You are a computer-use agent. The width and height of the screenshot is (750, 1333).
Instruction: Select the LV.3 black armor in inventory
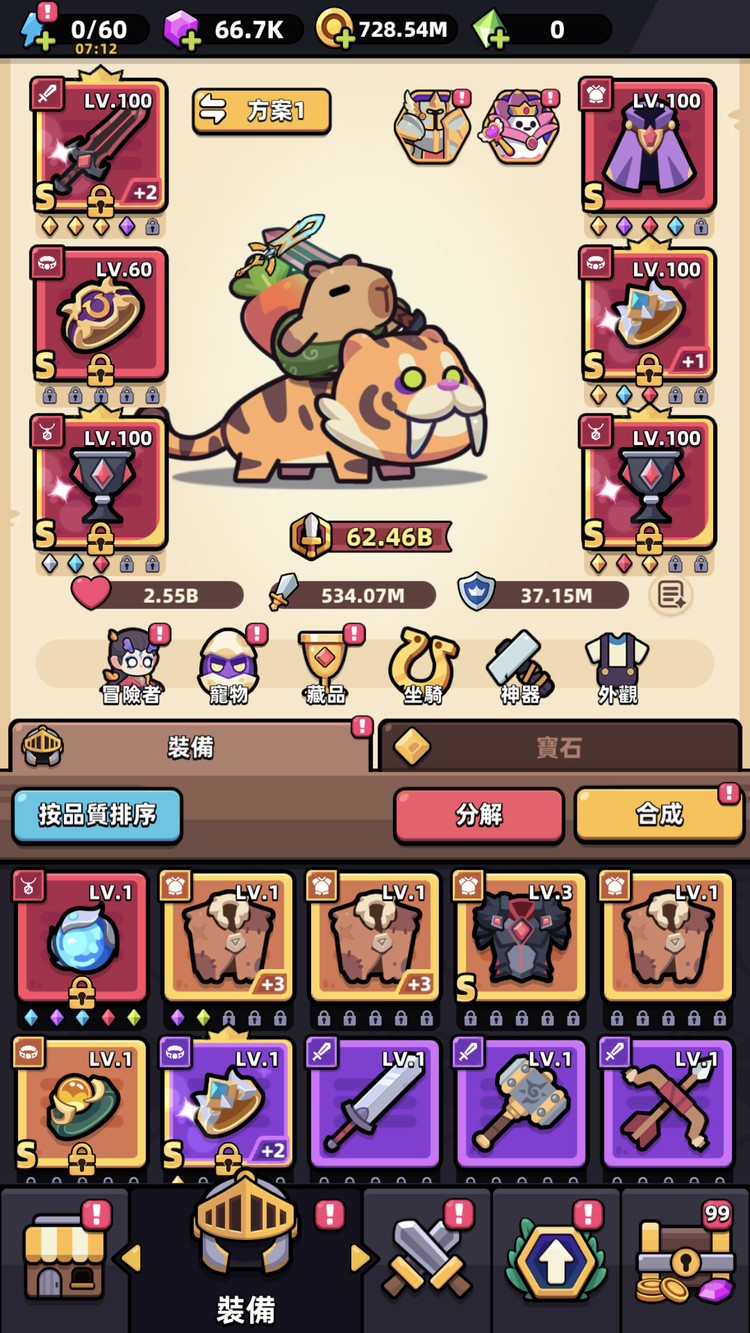[x=520, y=938]
